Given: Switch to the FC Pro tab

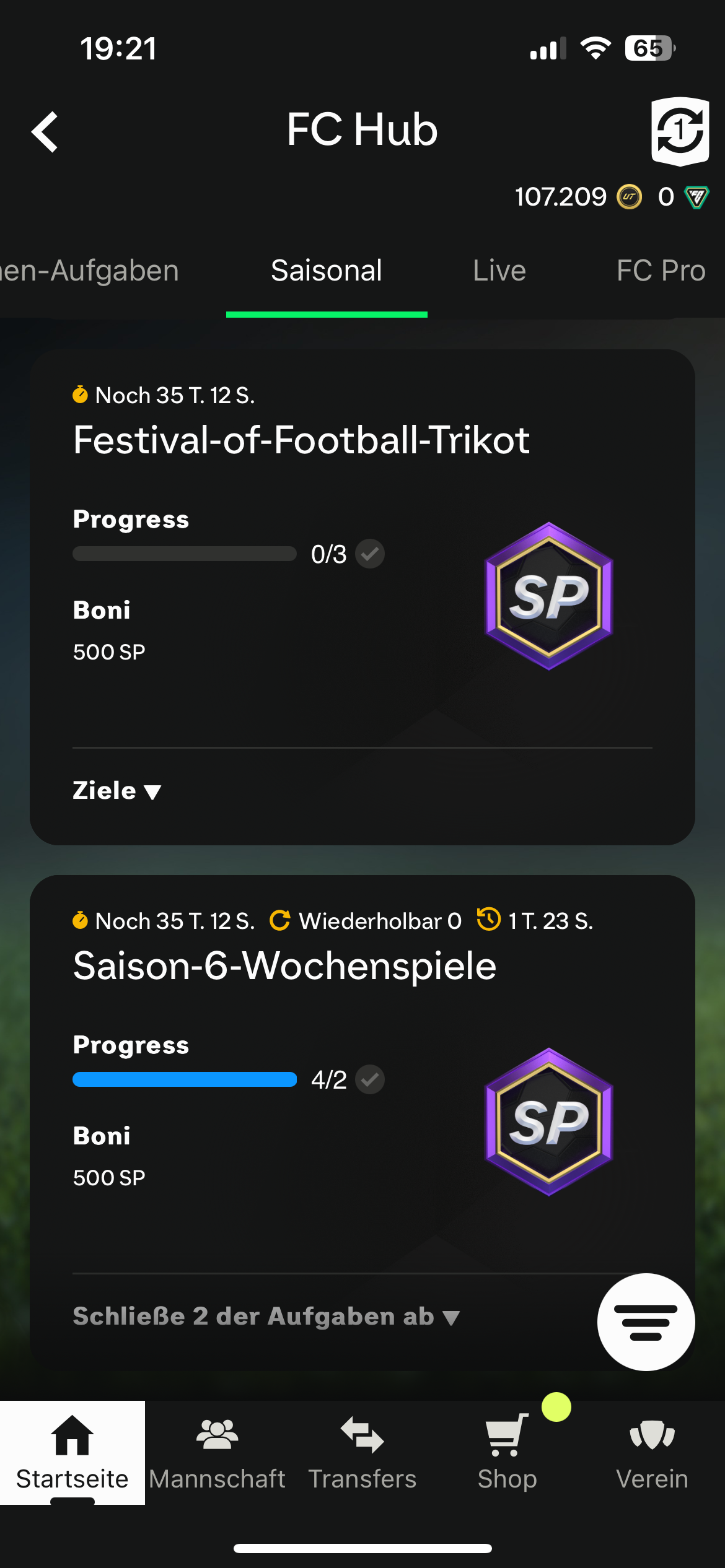Looking at the screenshot, I should (661, 271).
